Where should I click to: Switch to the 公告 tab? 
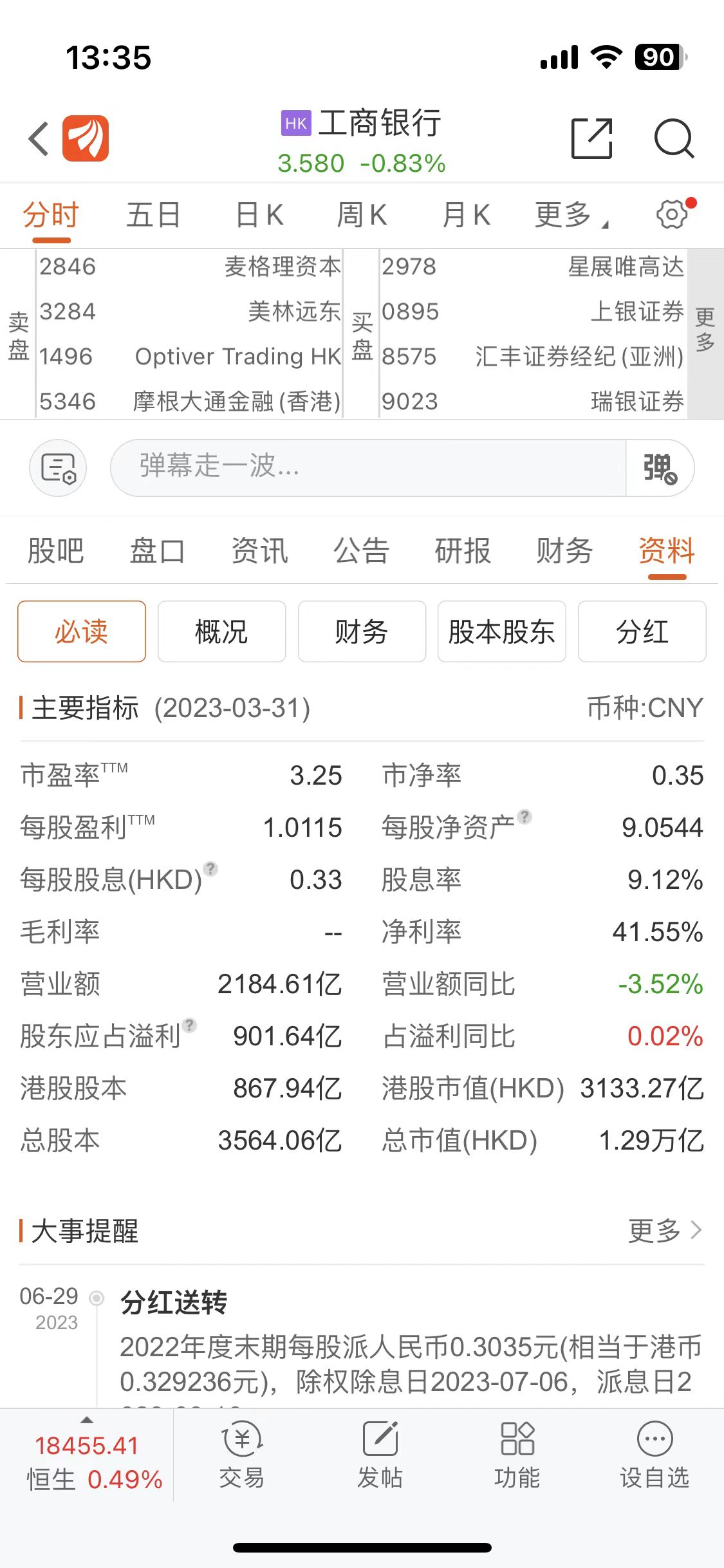[361, 551]
